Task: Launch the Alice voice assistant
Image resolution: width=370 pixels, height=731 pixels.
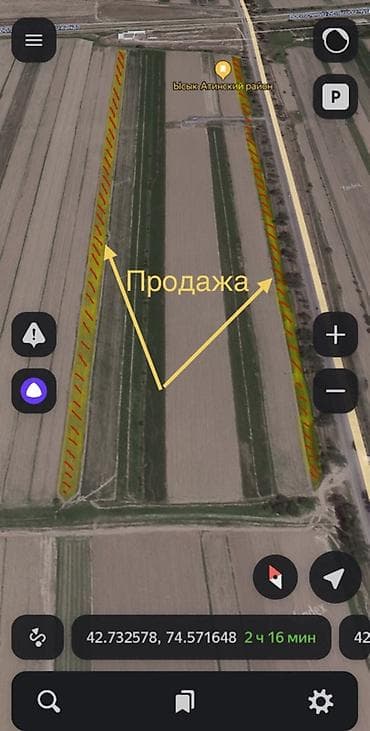Action: pyautogui.click(x=34, y=391)
